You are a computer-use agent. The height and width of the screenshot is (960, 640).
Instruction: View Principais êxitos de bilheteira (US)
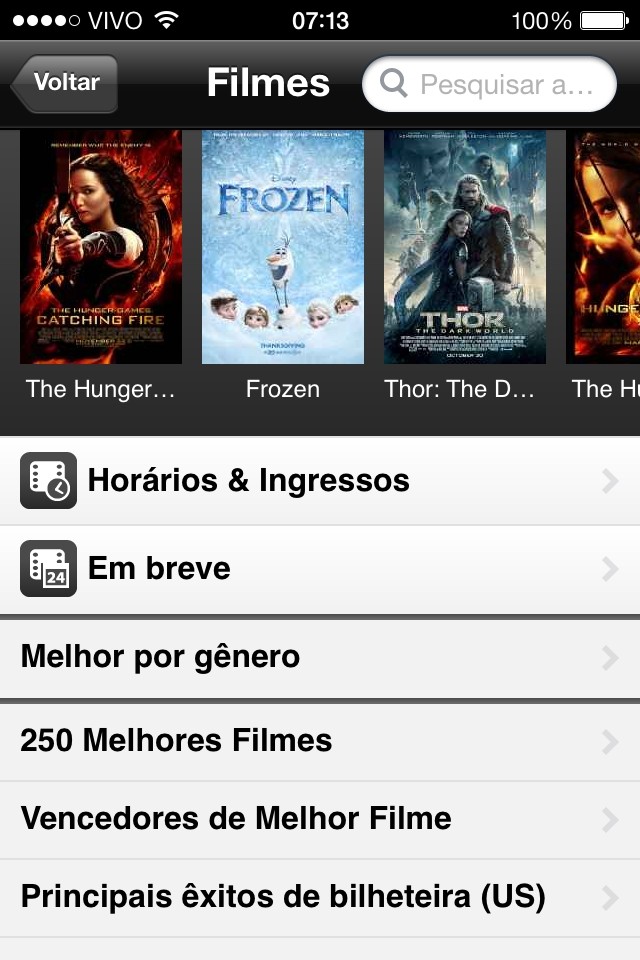pyautogui.click(x=320, y=897)
